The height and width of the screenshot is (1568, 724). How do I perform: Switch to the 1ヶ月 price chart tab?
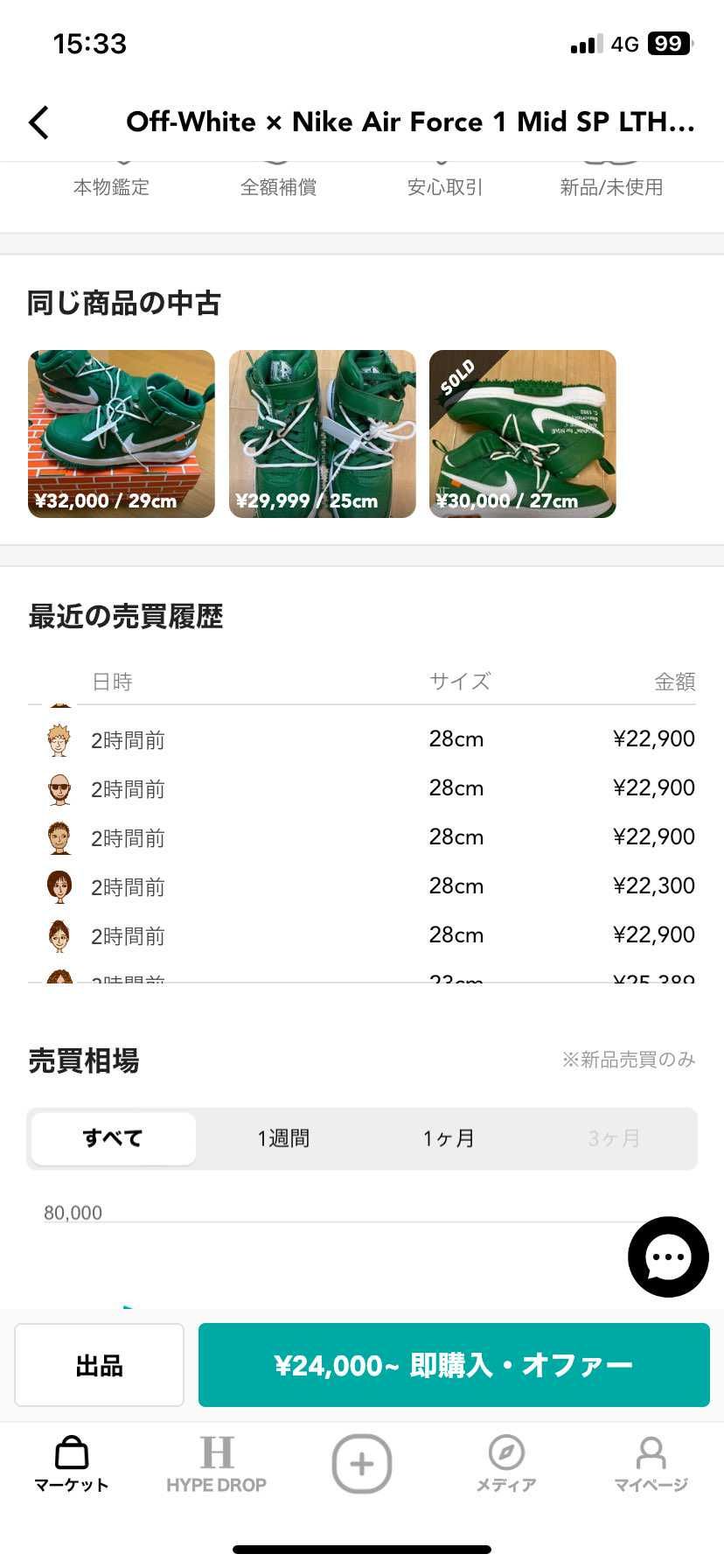click(449, 1137)
